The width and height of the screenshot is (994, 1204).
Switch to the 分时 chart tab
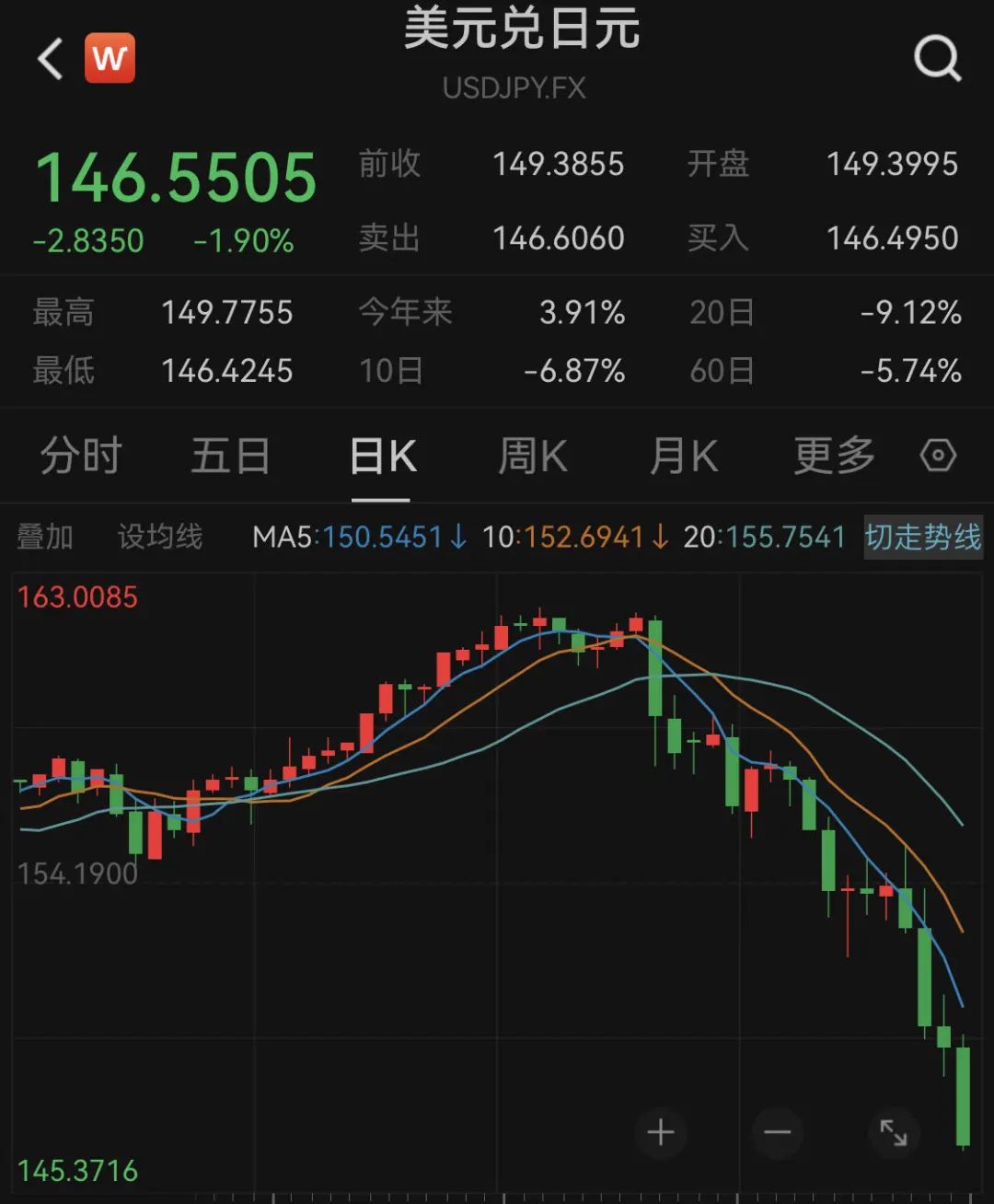click(x=81, y=457)
